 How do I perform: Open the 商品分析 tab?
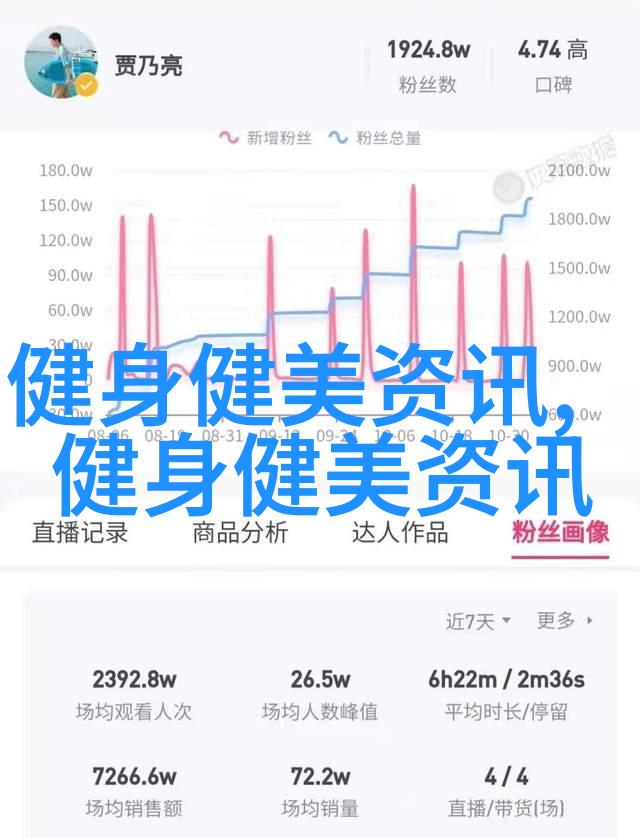click(240, 533)
